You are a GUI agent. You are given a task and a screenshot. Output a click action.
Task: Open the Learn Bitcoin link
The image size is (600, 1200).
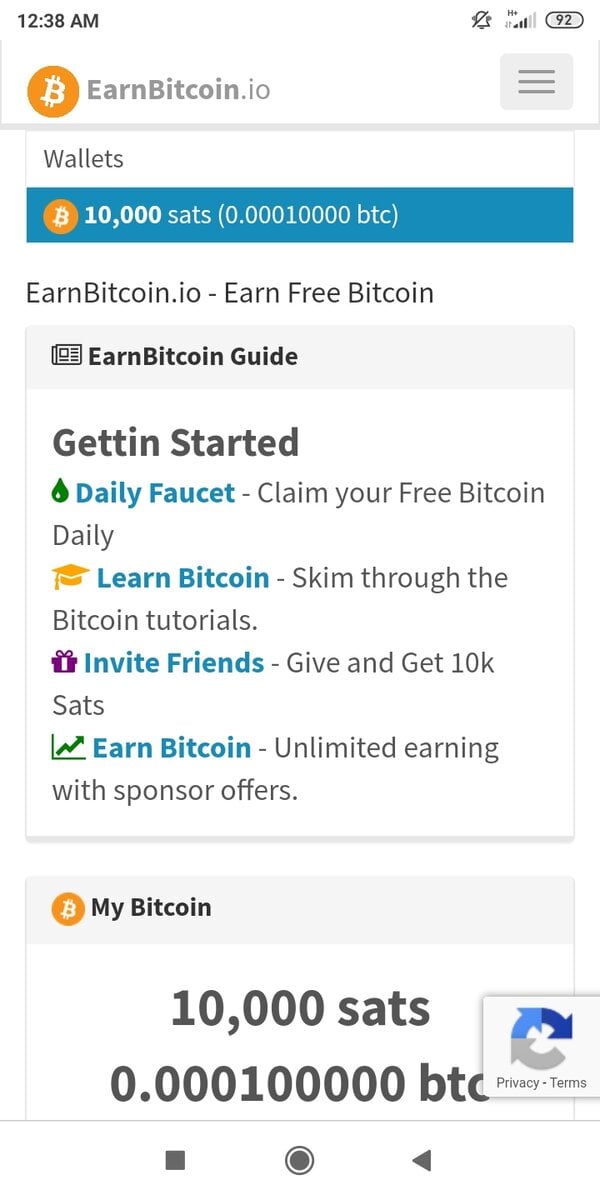tap(182, 578)
